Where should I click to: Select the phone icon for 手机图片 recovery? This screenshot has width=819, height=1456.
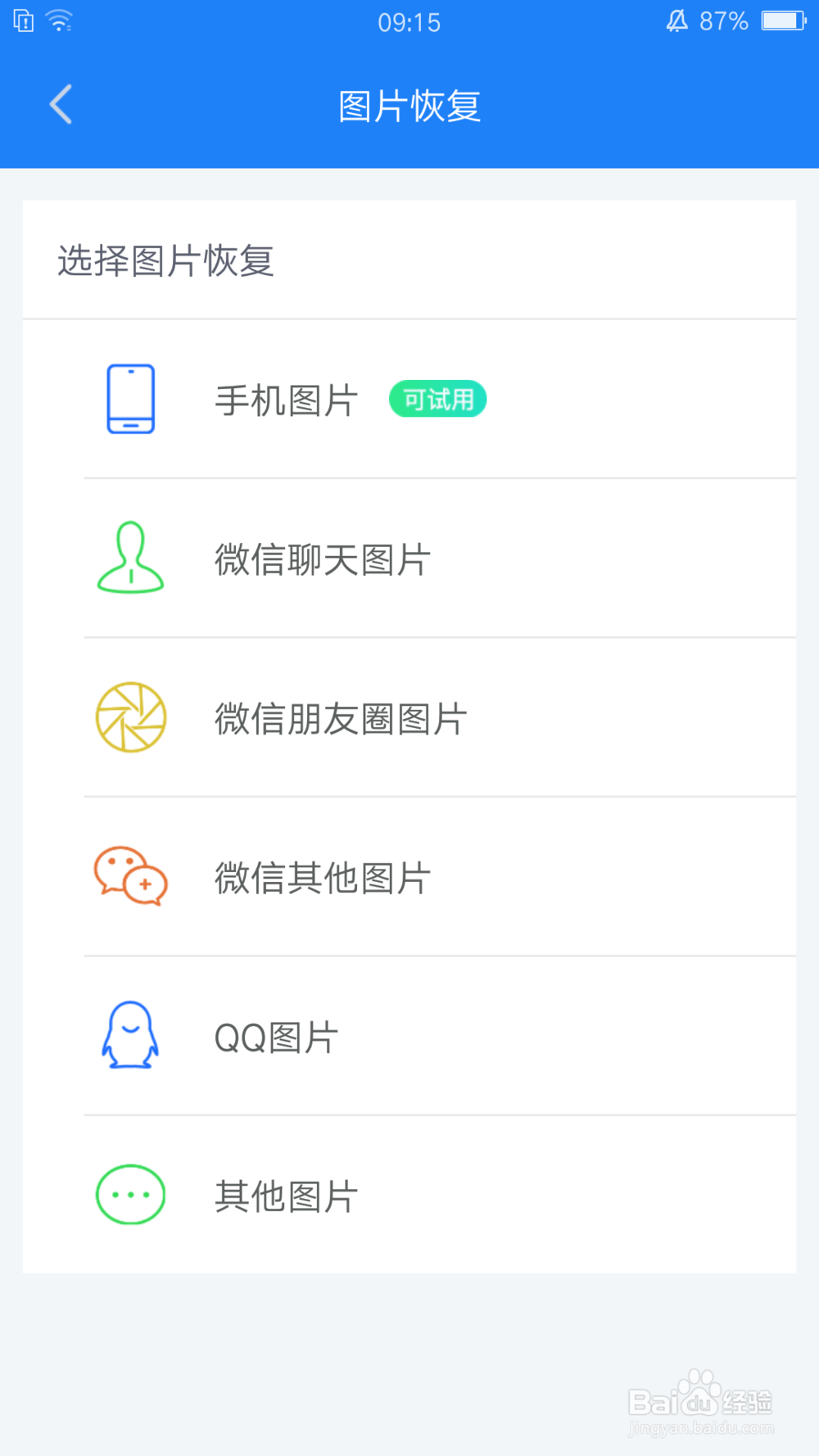(x=130, y=399)
